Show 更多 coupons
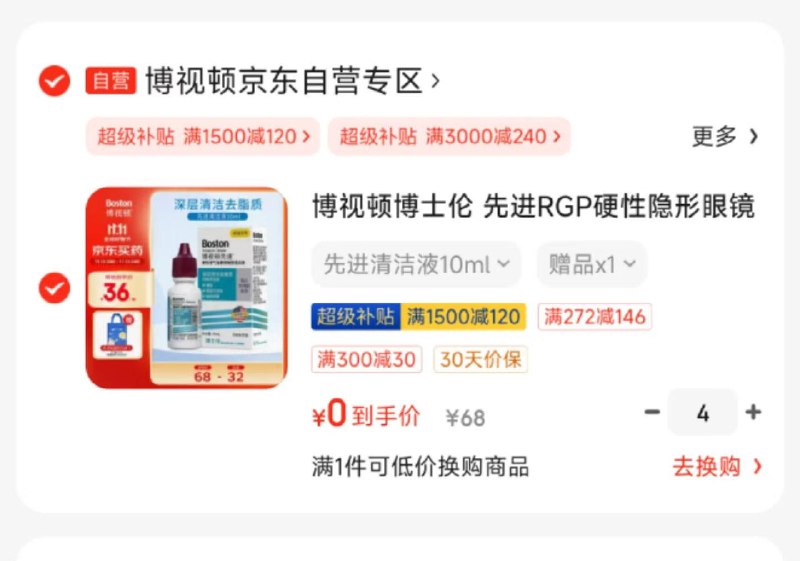The height and width of the screenshot is (561, 800). click(725, 136)
